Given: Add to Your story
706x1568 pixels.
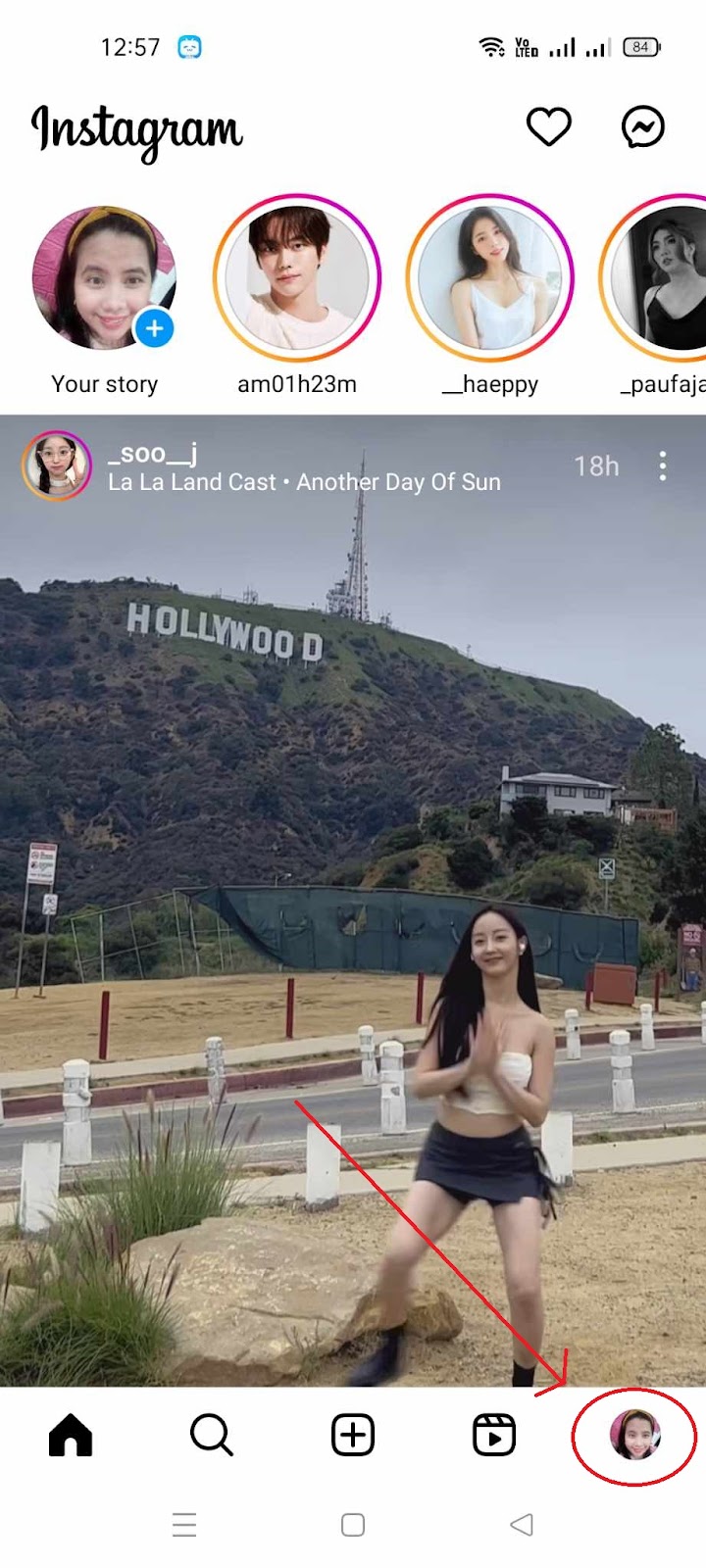Looking at the screenshot, I should pos(154,328).
